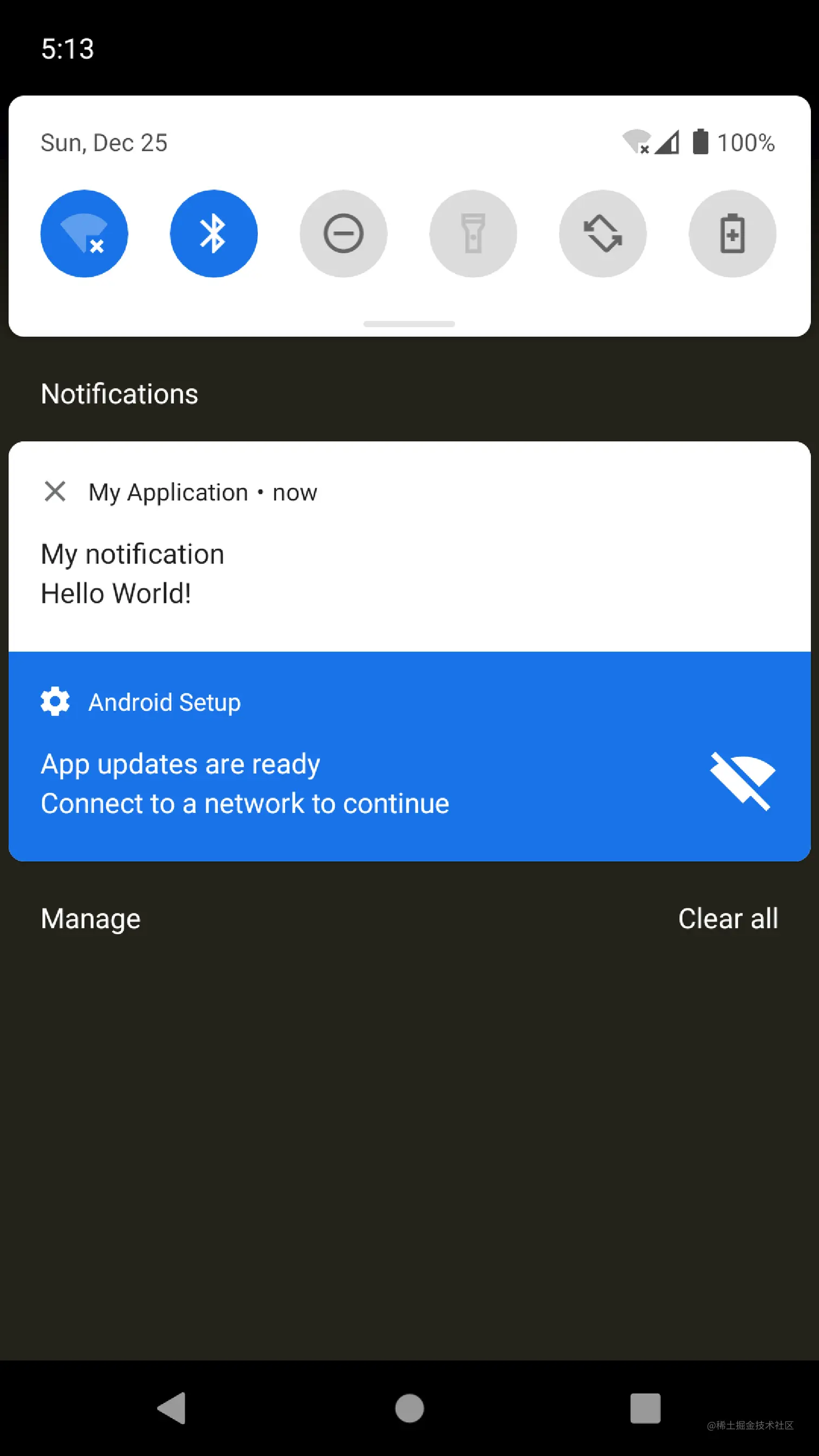This screenshot has width=819, height=1456.
Task: Turn on the Flashlight tile
Action: click(473, 233)
